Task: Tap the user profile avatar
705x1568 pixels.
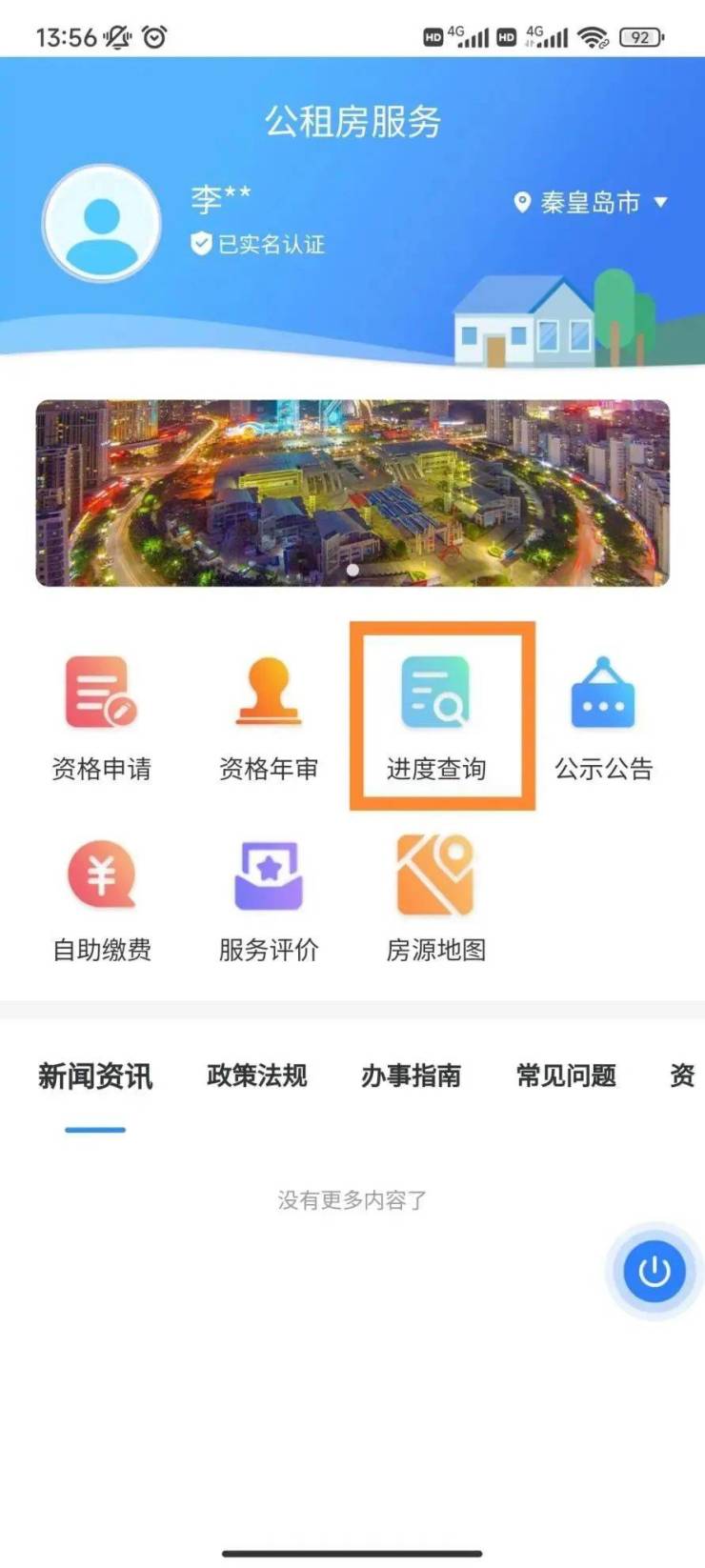Action: (x=101, y=223)
